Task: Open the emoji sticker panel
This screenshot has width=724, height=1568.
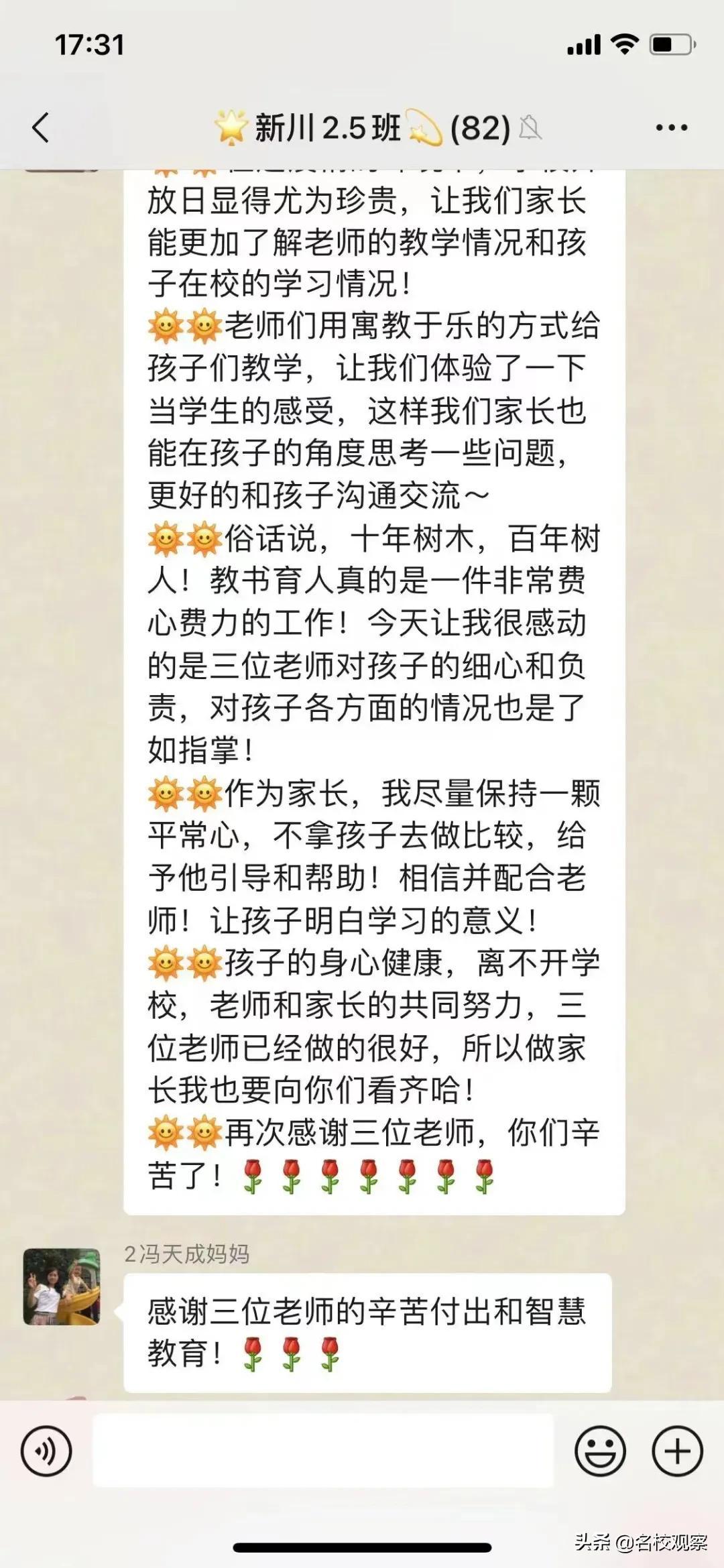Action: 600,1451
